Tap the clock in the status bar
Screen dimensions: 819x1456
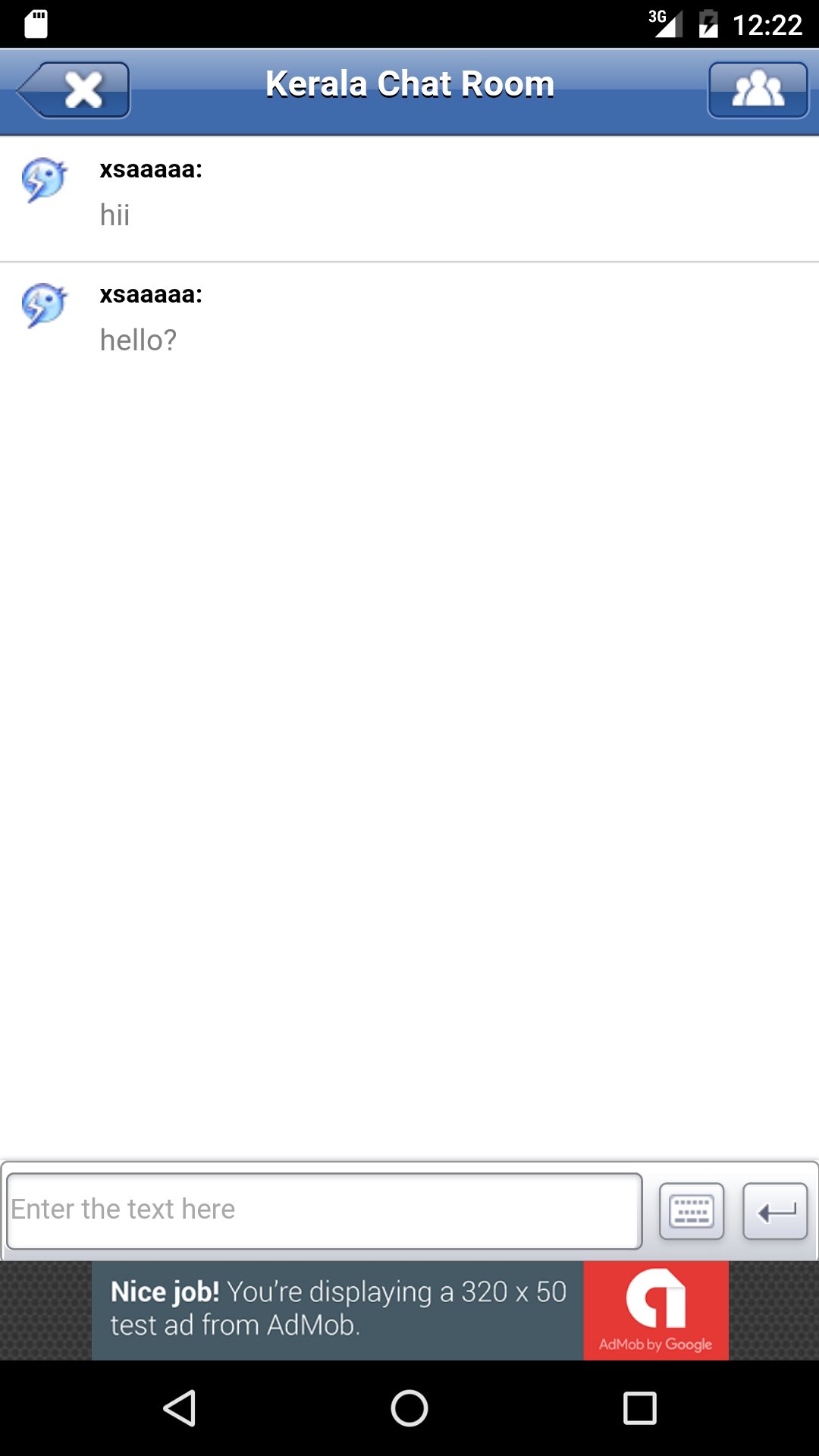click(767, 24)
